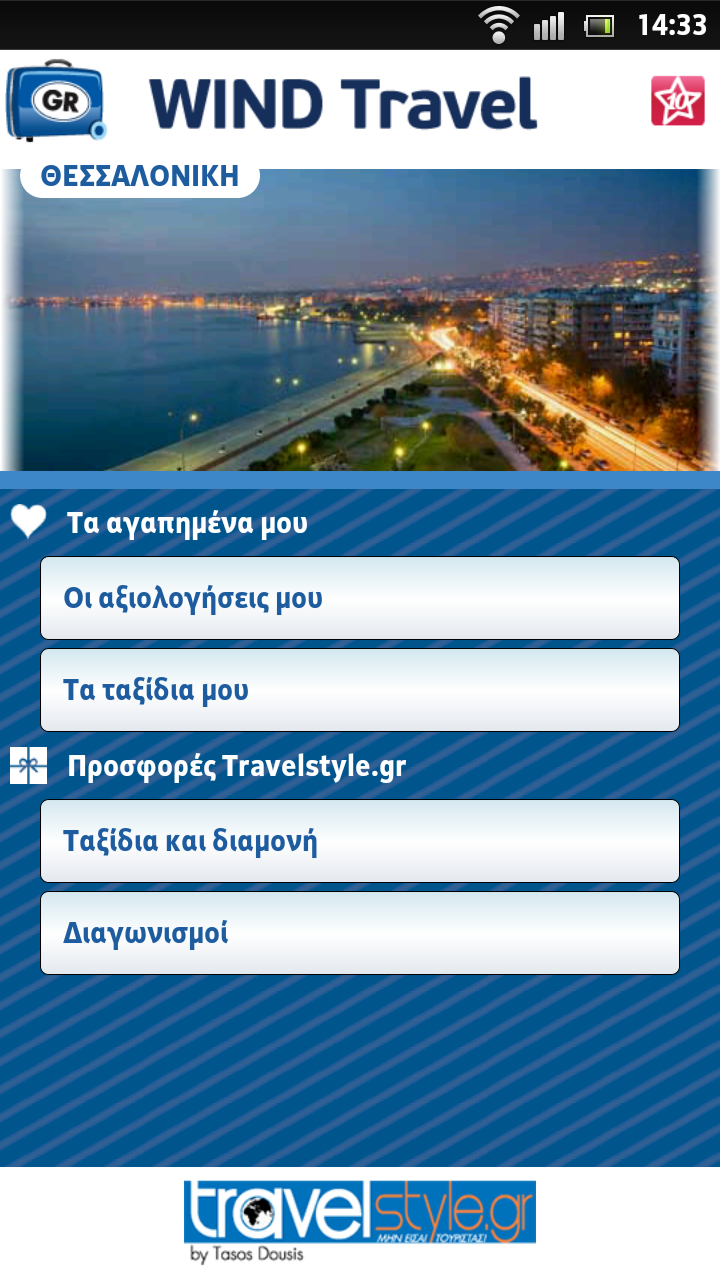Tap the GR suitcase icon
Screen dimensions: 720x1280
coord(55,101)
